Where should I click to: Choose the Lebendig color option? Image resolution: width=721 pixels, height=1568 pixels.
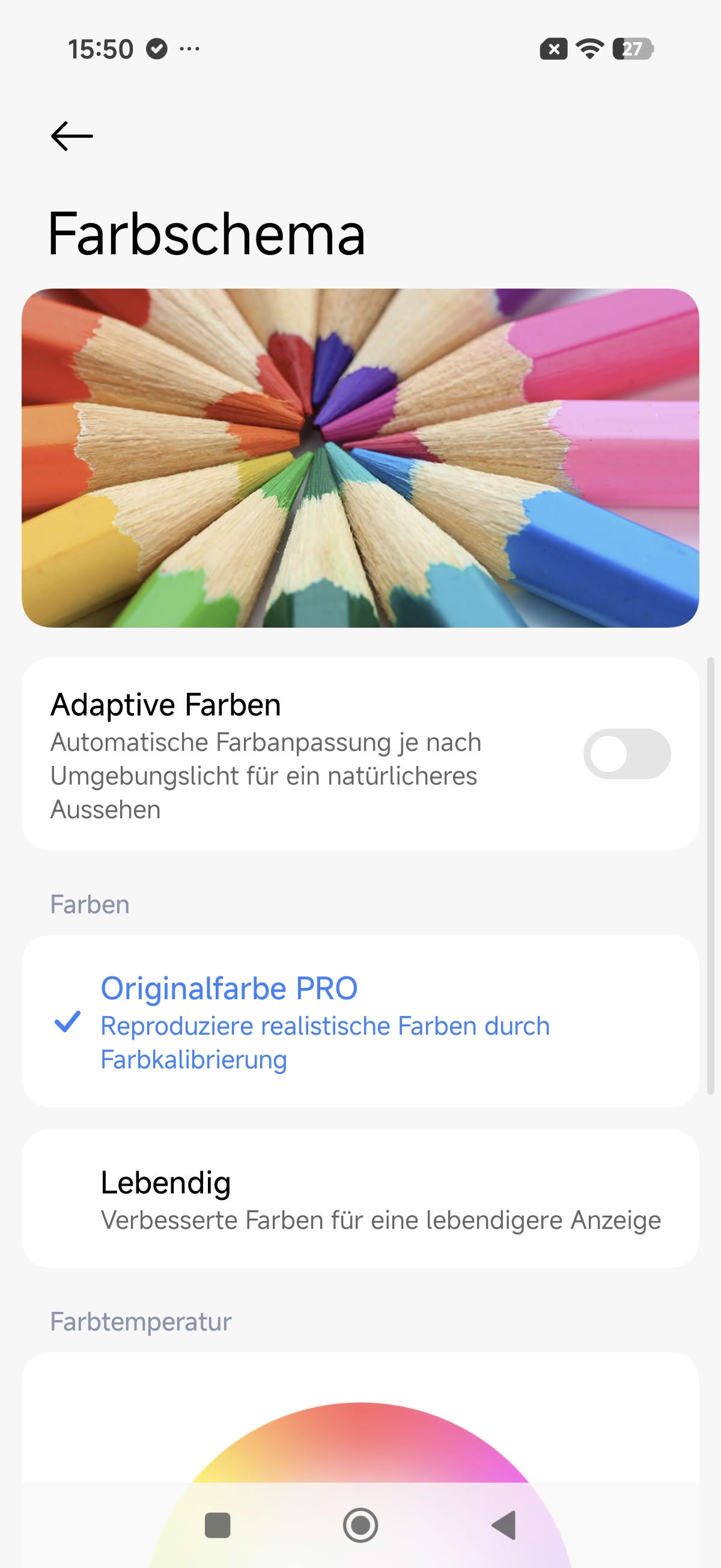359,1198
